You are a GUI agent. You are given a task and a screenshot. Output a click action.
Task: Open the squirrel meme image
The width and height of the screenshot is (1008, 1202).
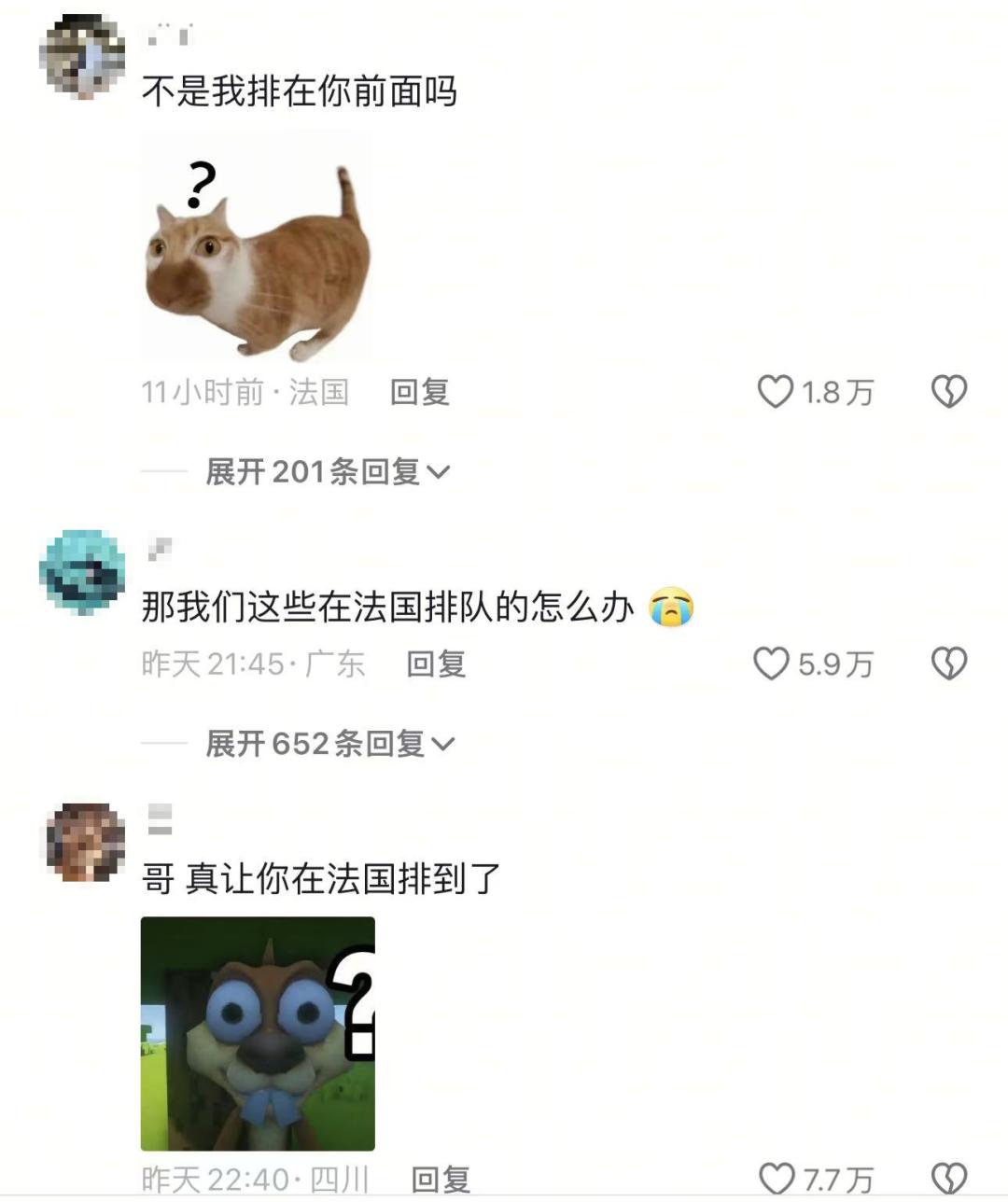[258, 1033]
